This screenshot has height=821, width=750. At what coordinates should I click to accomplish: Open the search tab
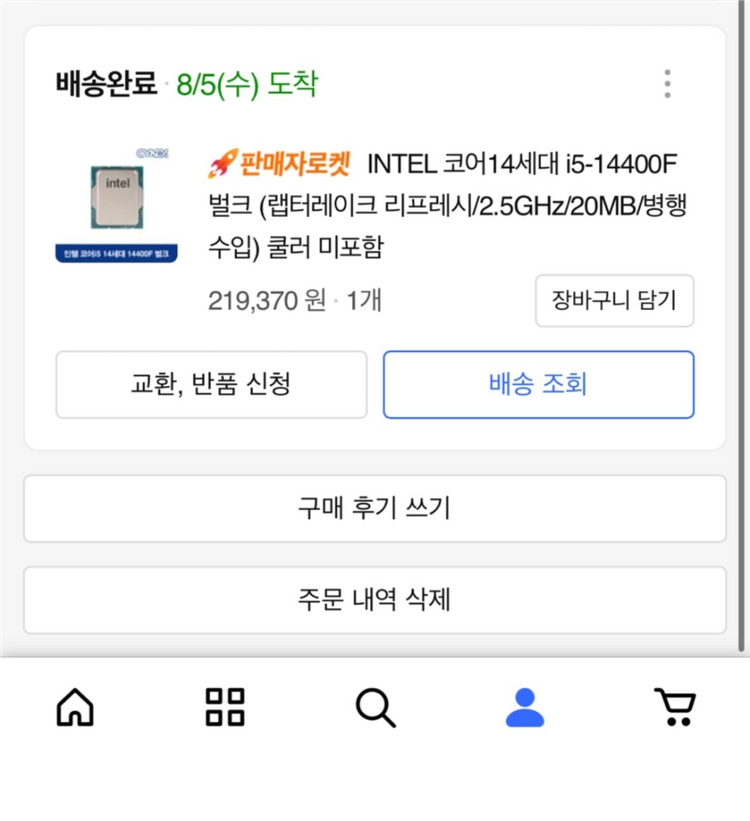click(375, 708)
